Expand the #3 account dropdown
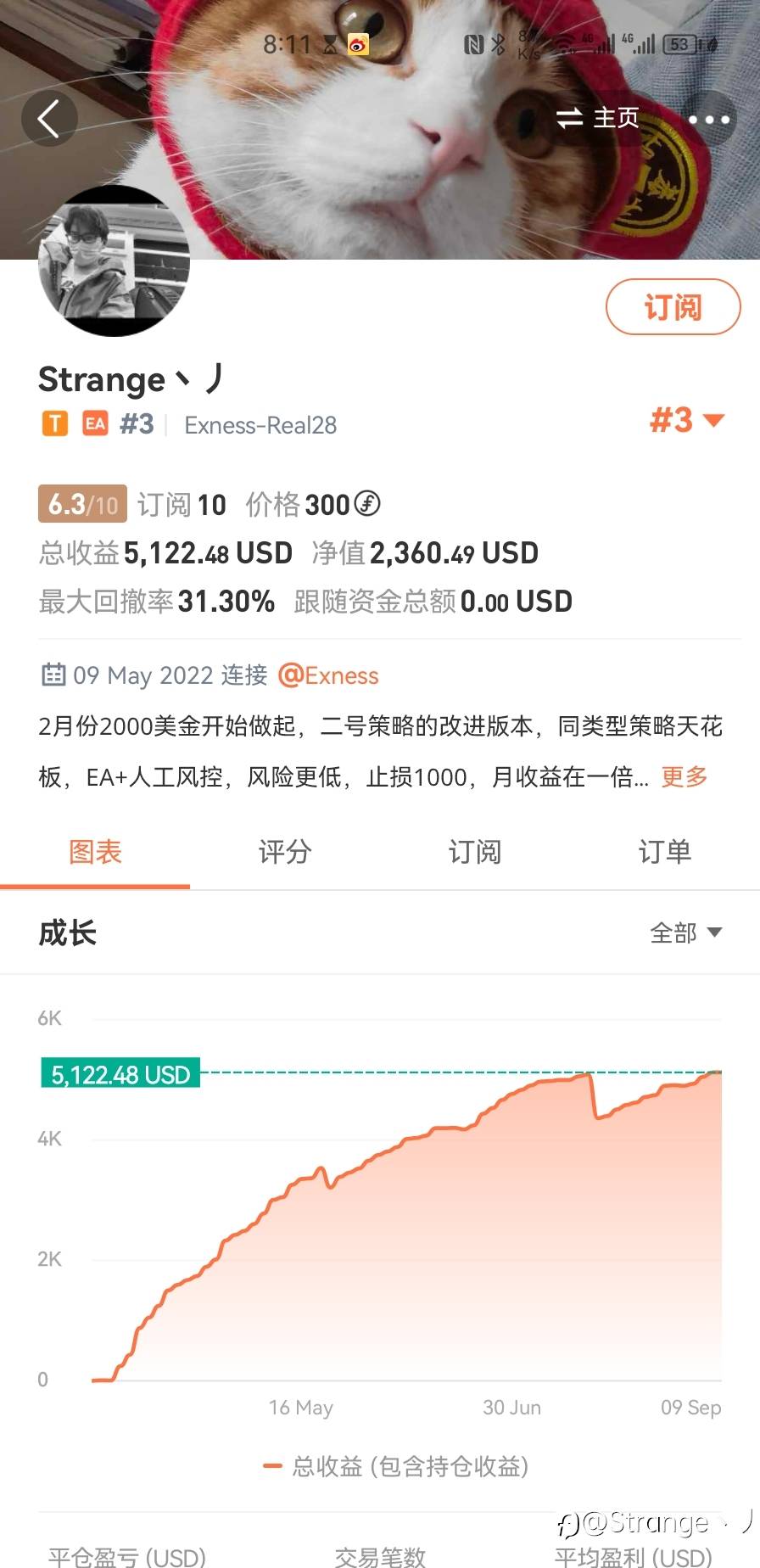Image resolution: width=760 pixels, height=1568 pixels. point(686,420)
